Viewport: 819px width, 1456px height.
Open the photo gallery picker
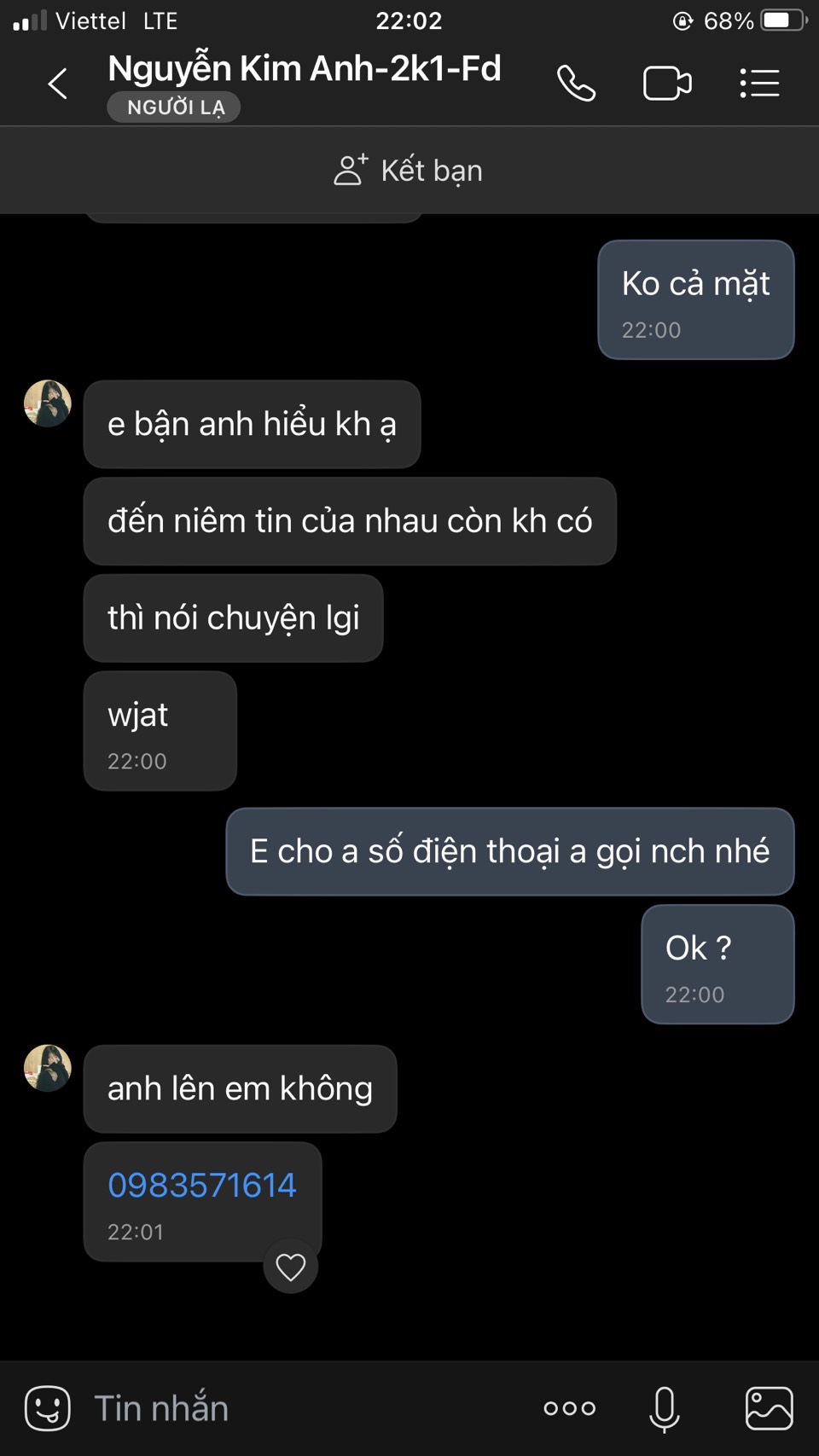tap(769, 1407)
